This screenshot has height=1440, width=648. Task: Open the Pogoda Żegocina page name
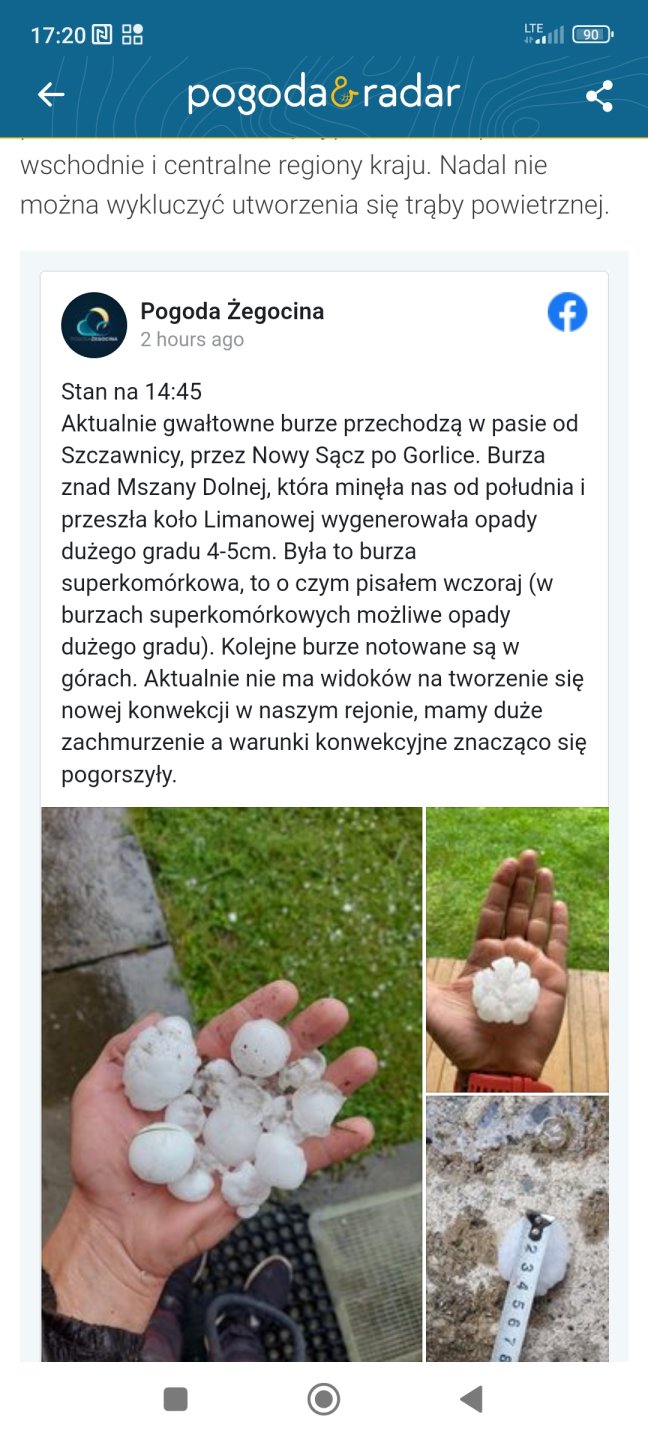click(232, 311)
